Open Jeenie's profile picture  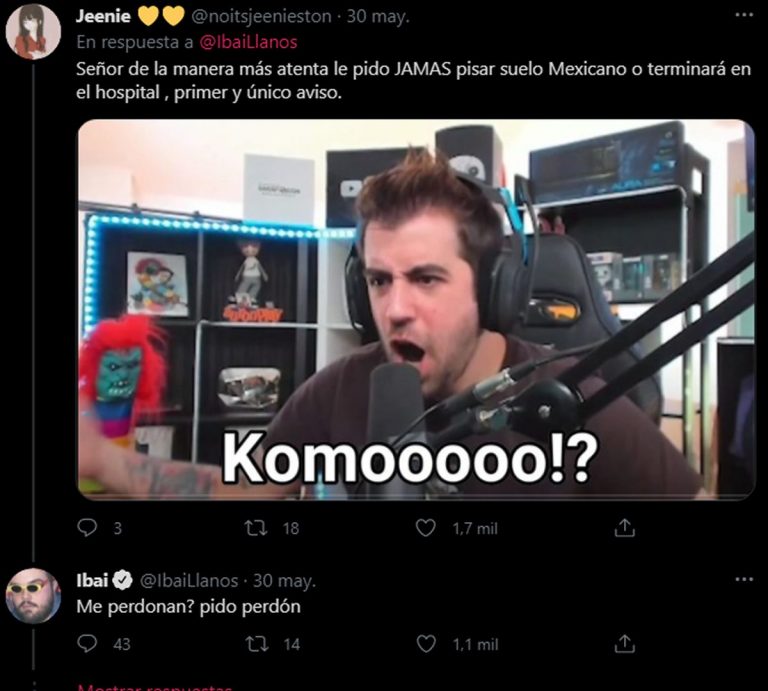33,31
